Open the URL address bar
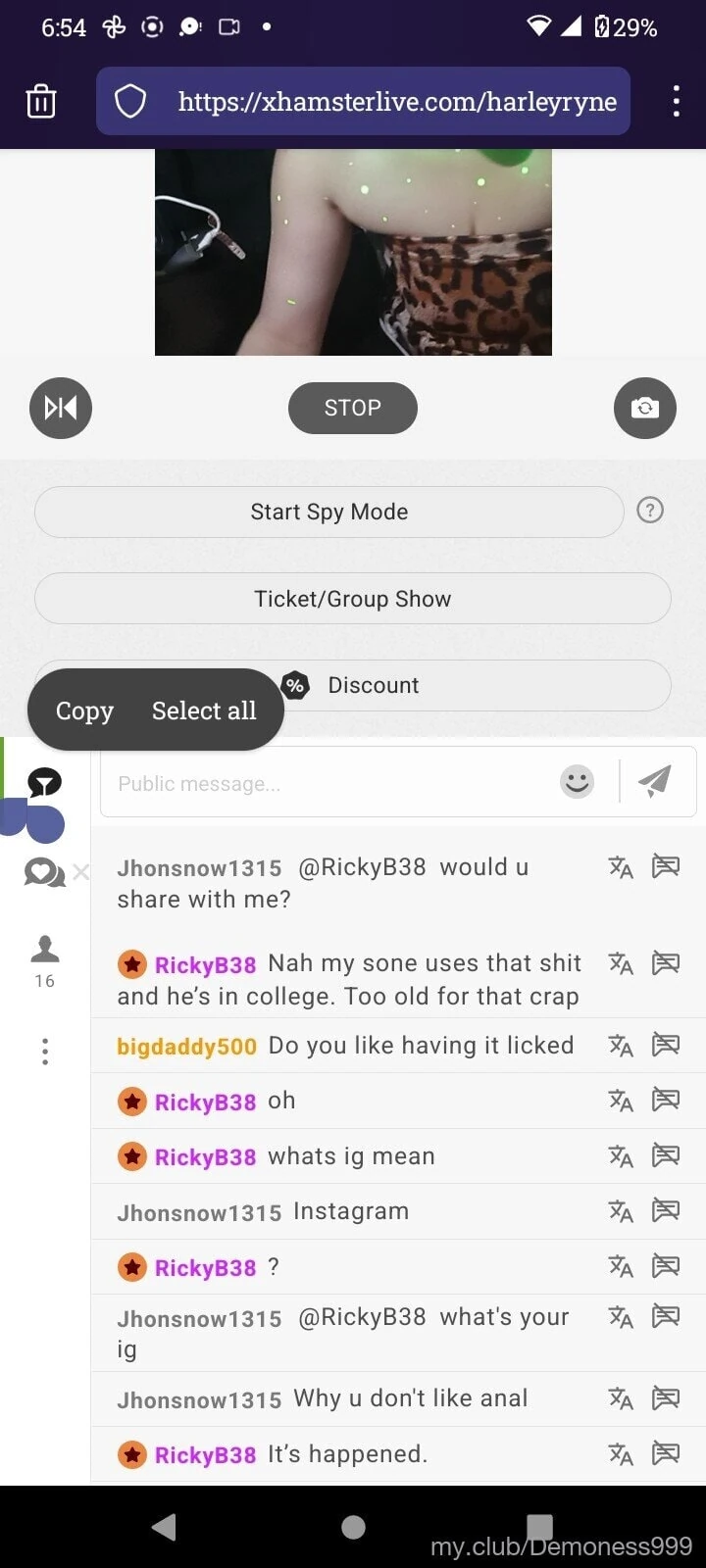Viewport: 706px width, 1568px height. 363,101
